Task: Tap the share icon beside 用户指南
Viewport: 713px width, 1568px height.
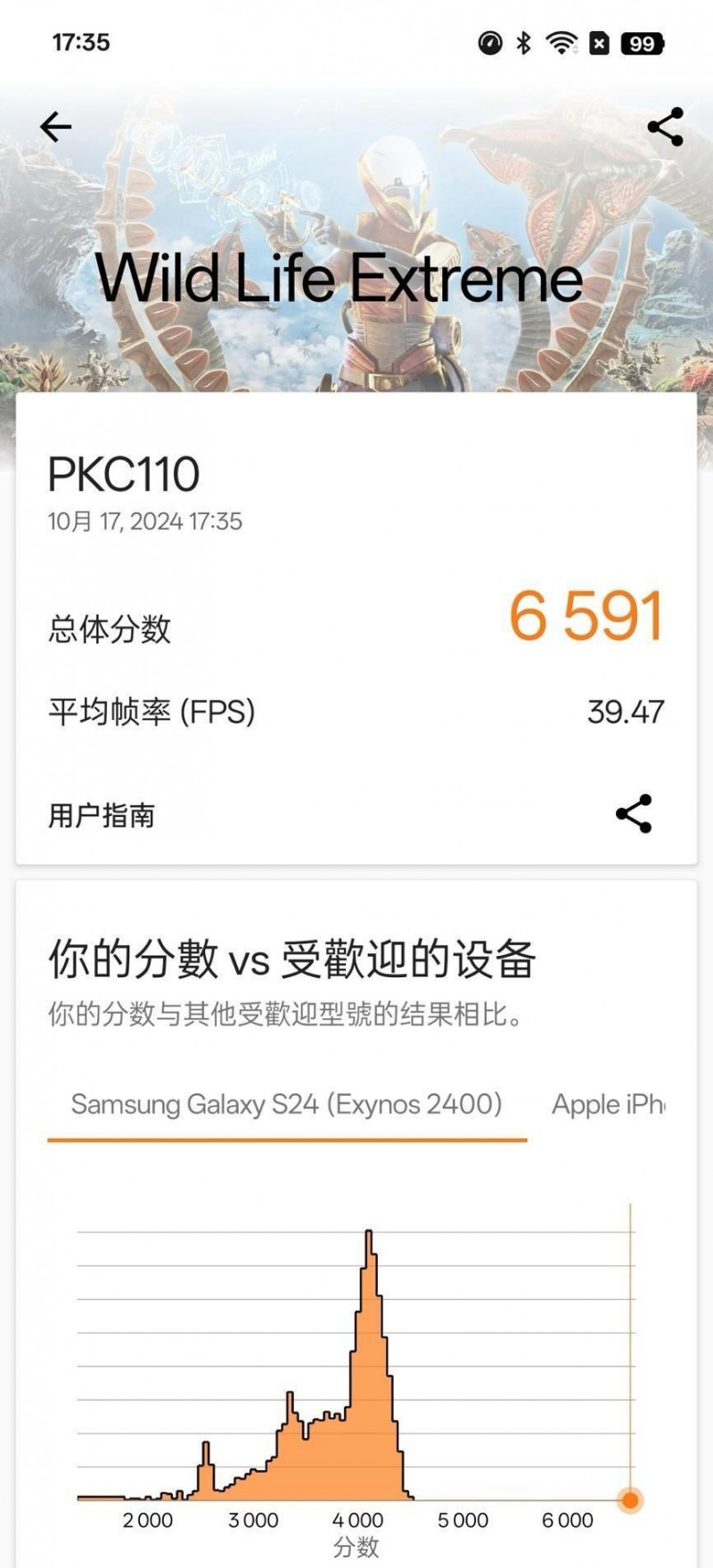Action: pos(635,813)
